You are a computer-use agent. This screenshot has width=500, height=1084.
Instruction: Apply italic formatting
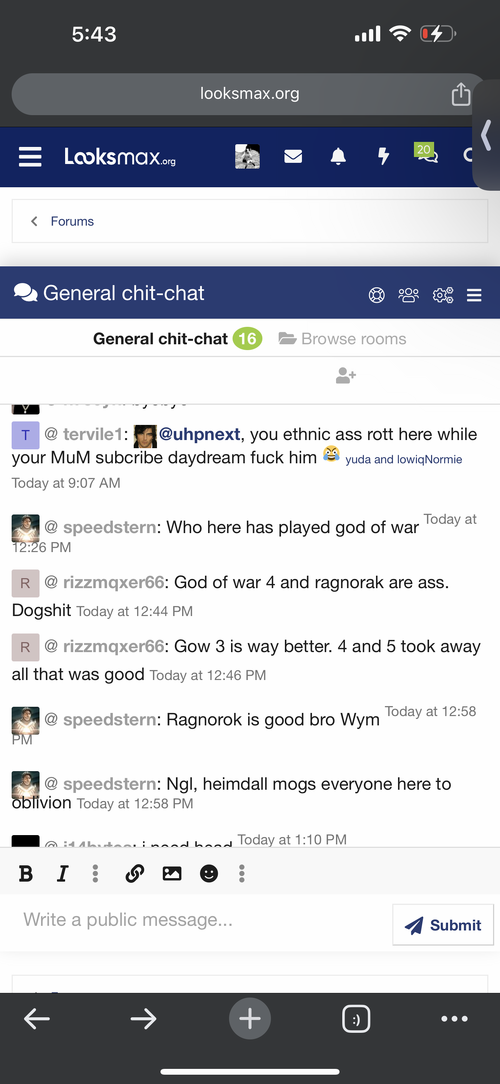[62, 874]
